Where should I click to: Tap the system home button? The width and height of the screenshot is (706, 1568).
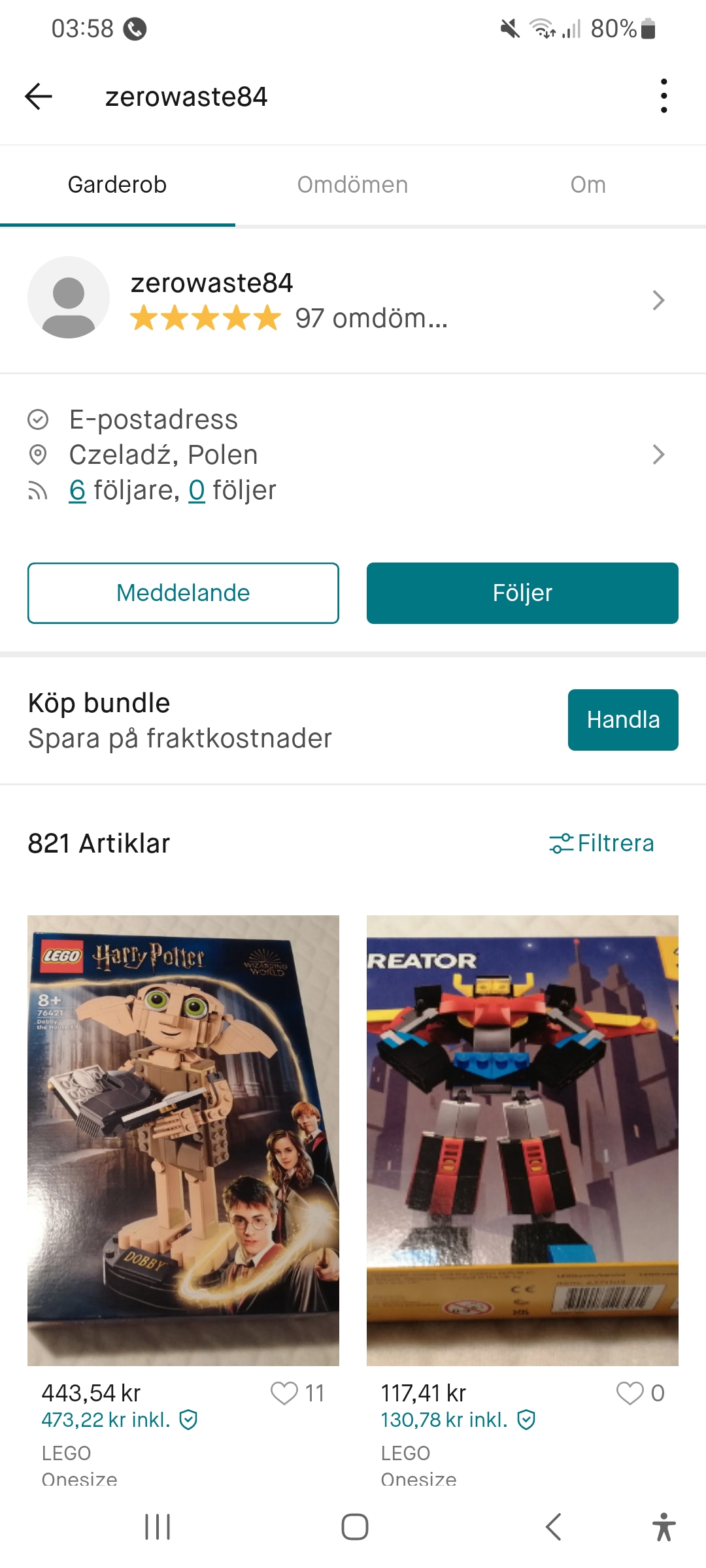pos(354,1527)
